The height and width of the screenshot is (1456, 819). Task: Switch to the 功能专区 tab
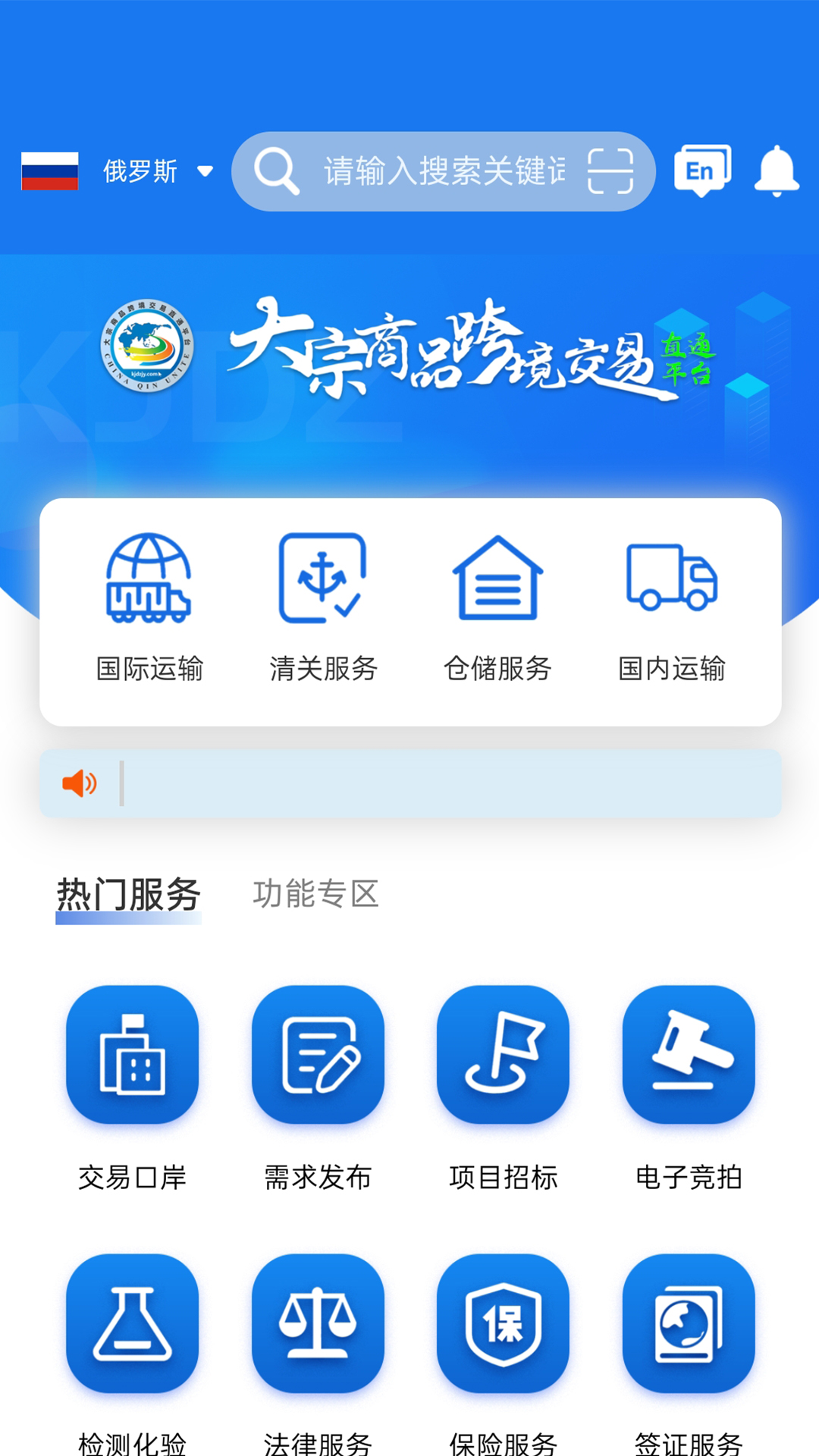point(316,895)
